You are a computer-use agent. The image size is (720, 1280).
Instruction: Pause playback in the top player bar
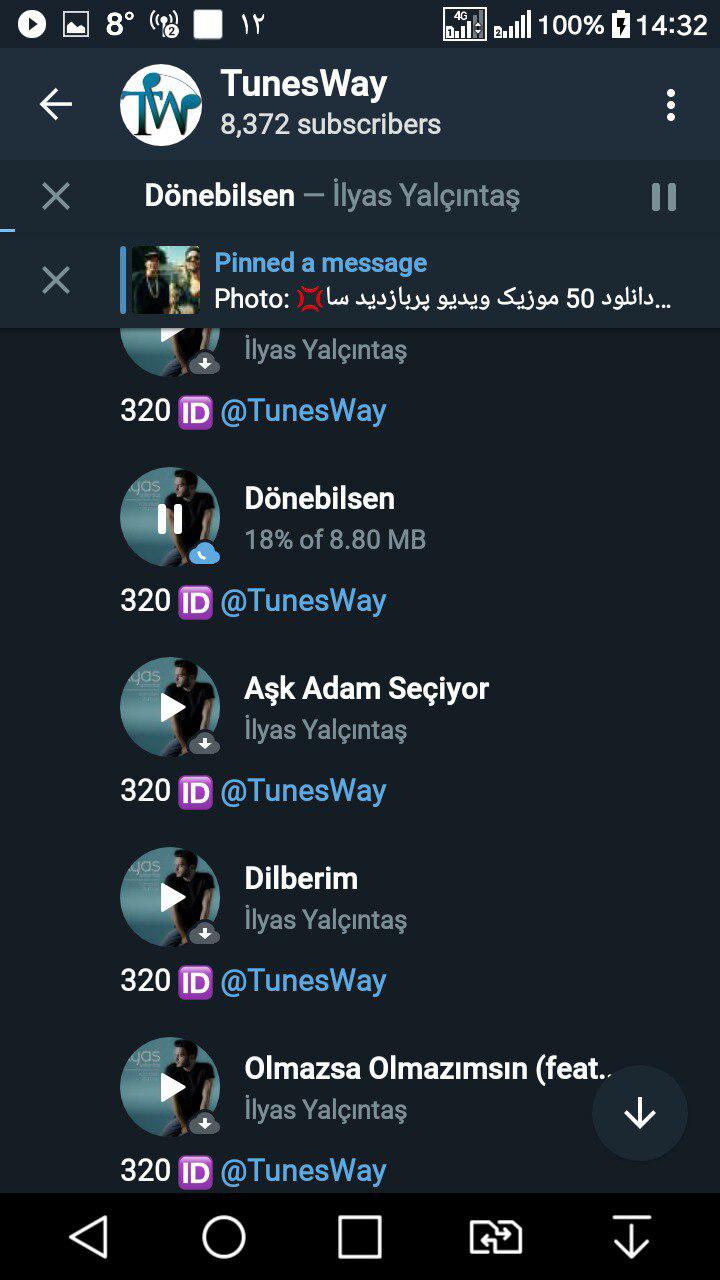(x=664, y=196)
